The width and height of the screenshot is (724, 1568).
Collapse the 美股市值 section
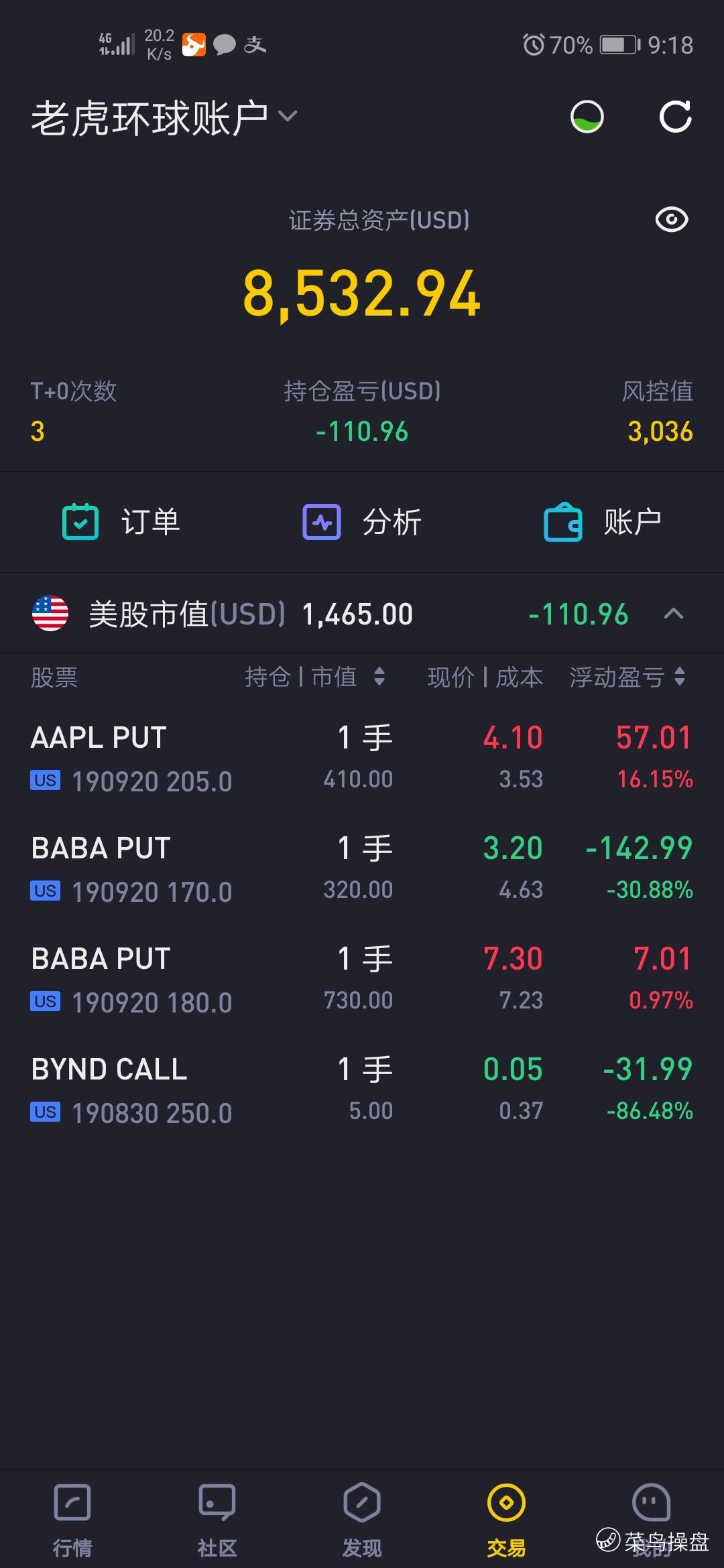click(x=674, y=614)
